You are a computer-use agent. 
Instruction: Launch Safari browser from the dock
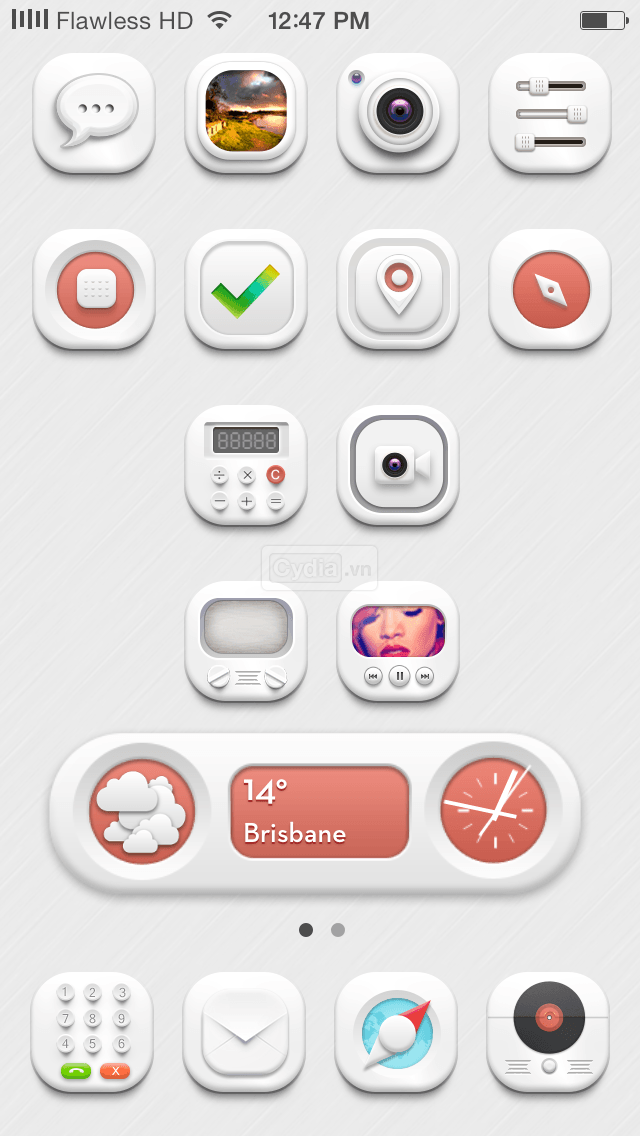point(396,1032)
